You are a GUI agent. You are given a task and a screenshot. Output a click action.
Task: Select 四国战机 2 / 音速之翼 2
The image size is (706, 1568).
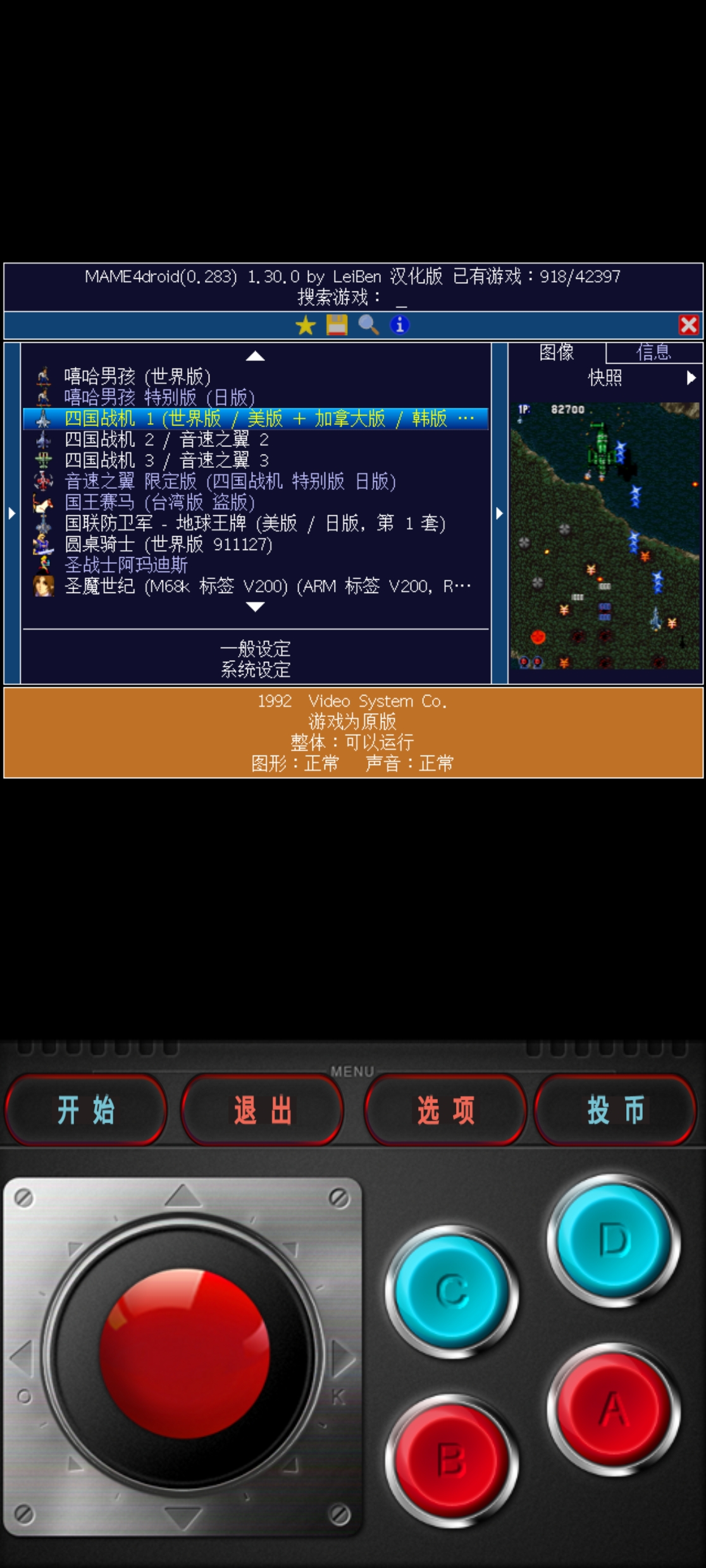[166, 439]
